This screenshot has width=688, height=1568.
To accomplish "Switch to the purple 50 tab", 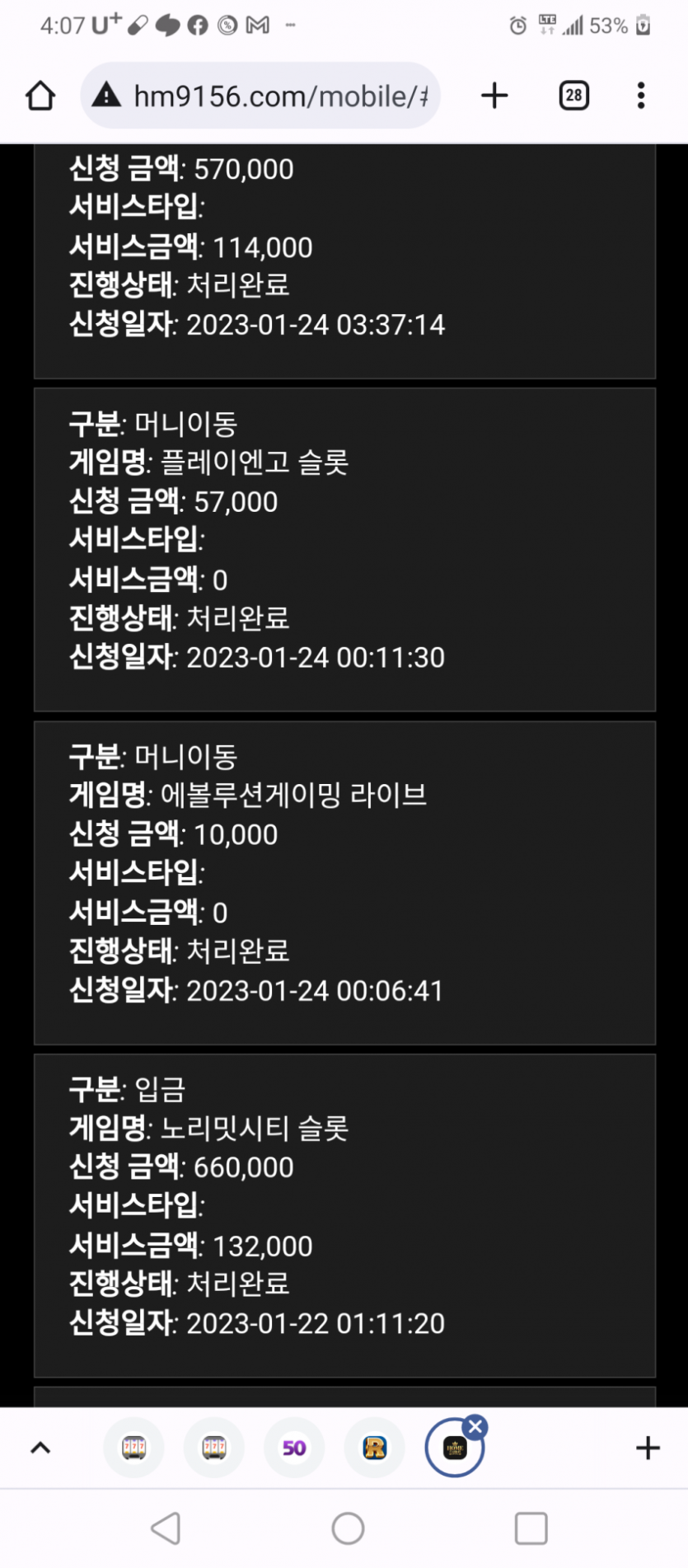I will pos(294,1448).
